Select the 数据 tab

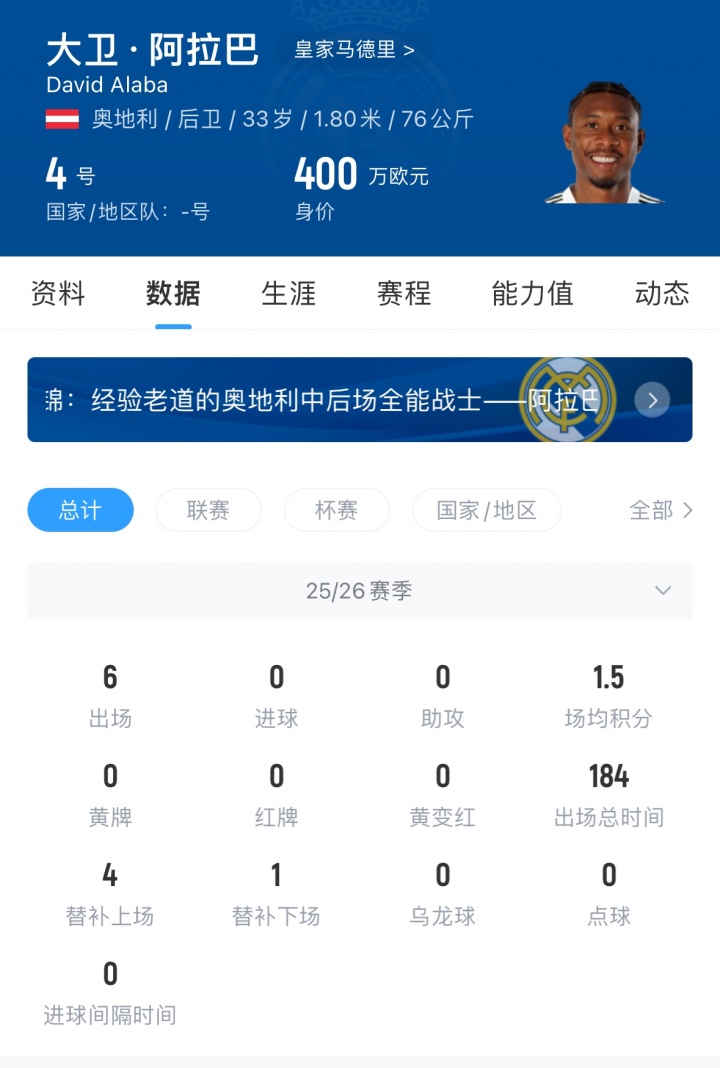173,293
